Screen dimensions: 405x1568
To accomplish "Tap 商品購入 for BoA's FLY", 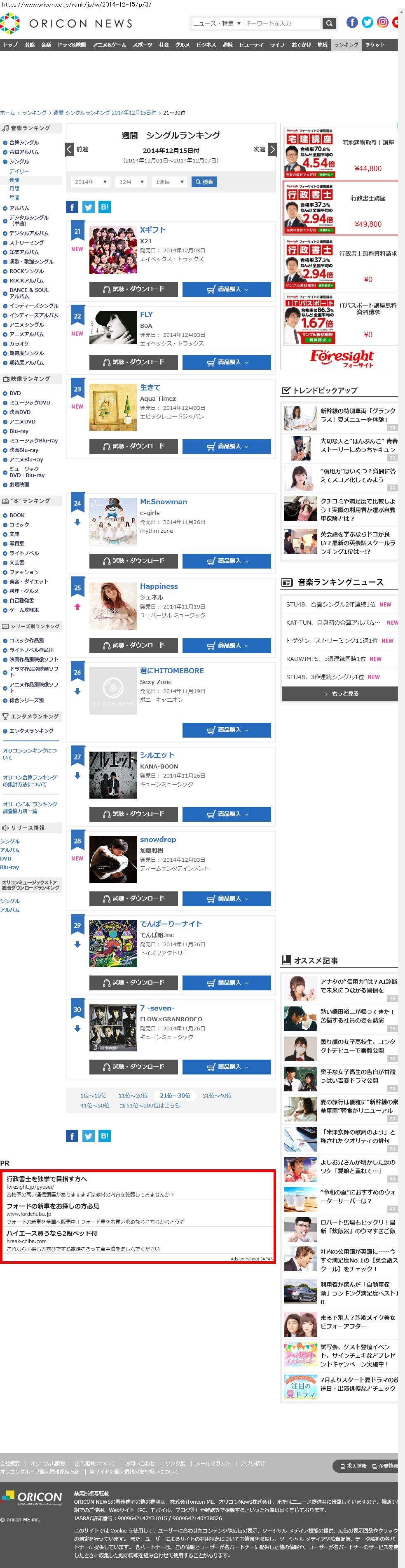I will click(x=226, y=362).
